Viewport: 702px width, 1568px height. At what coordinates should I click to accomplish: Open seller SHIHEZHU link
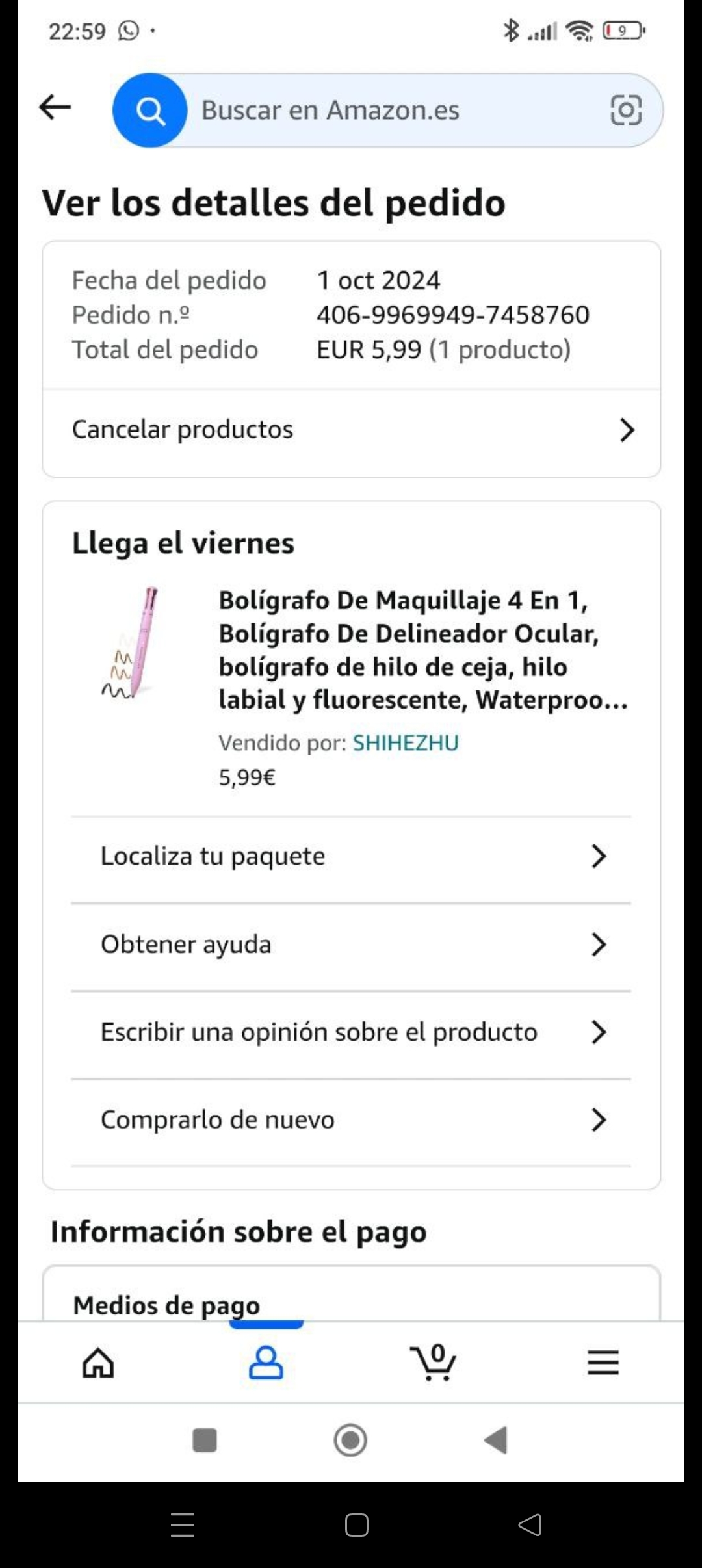[406, 742]
